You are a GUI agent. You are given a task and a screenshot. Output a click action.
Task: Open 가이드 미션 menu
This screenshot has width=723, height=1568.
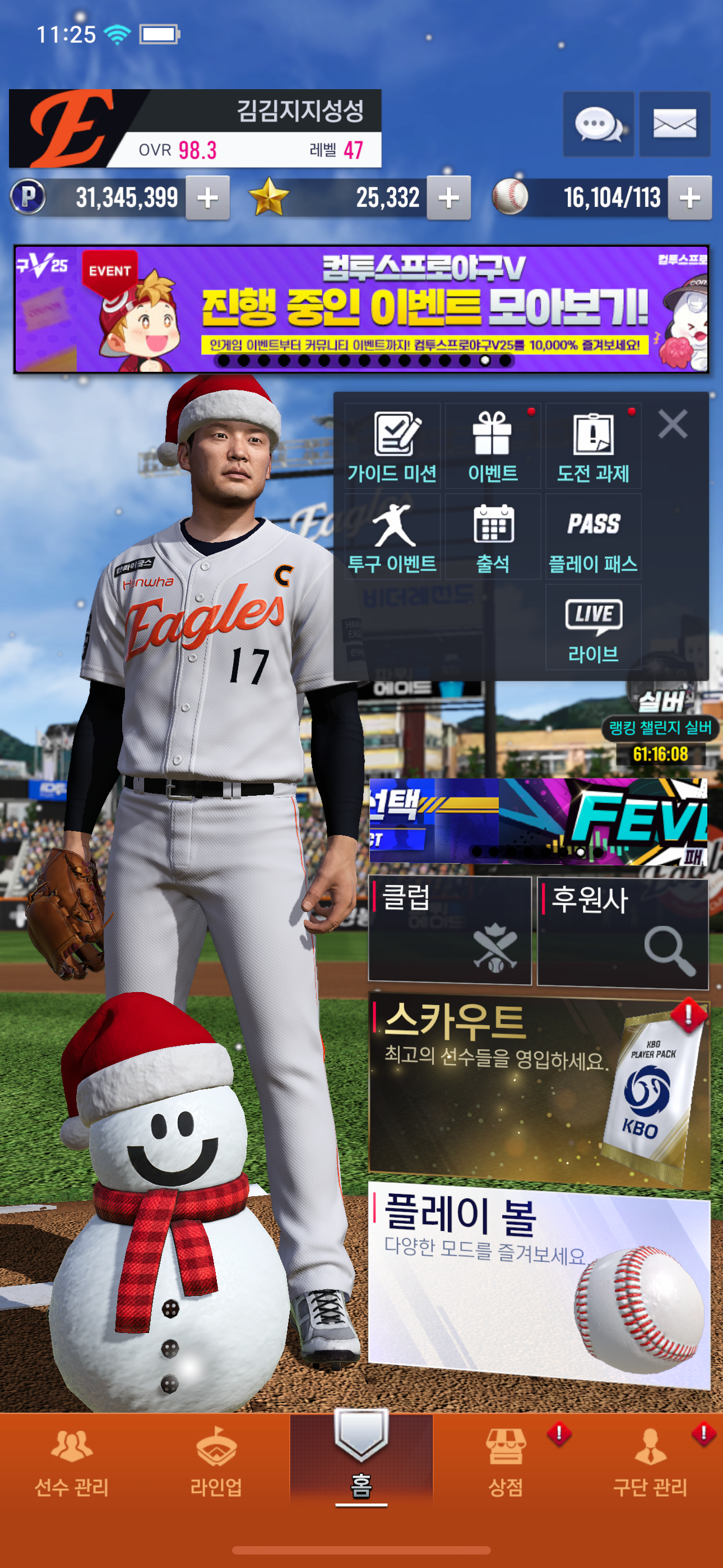pyautogui.click(x=392, y=446)
